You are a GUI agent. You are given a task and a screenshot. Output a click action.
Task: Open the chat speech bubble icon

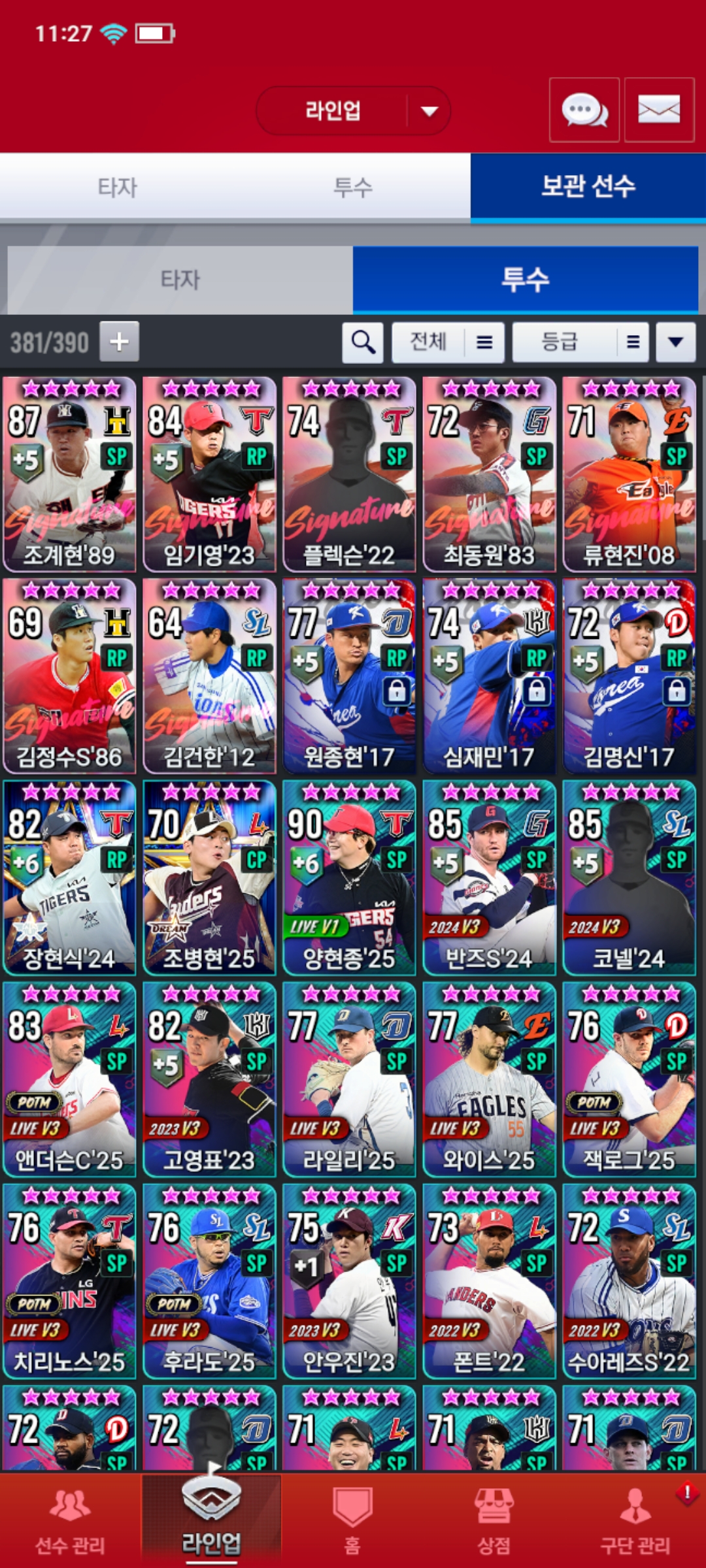584,110
